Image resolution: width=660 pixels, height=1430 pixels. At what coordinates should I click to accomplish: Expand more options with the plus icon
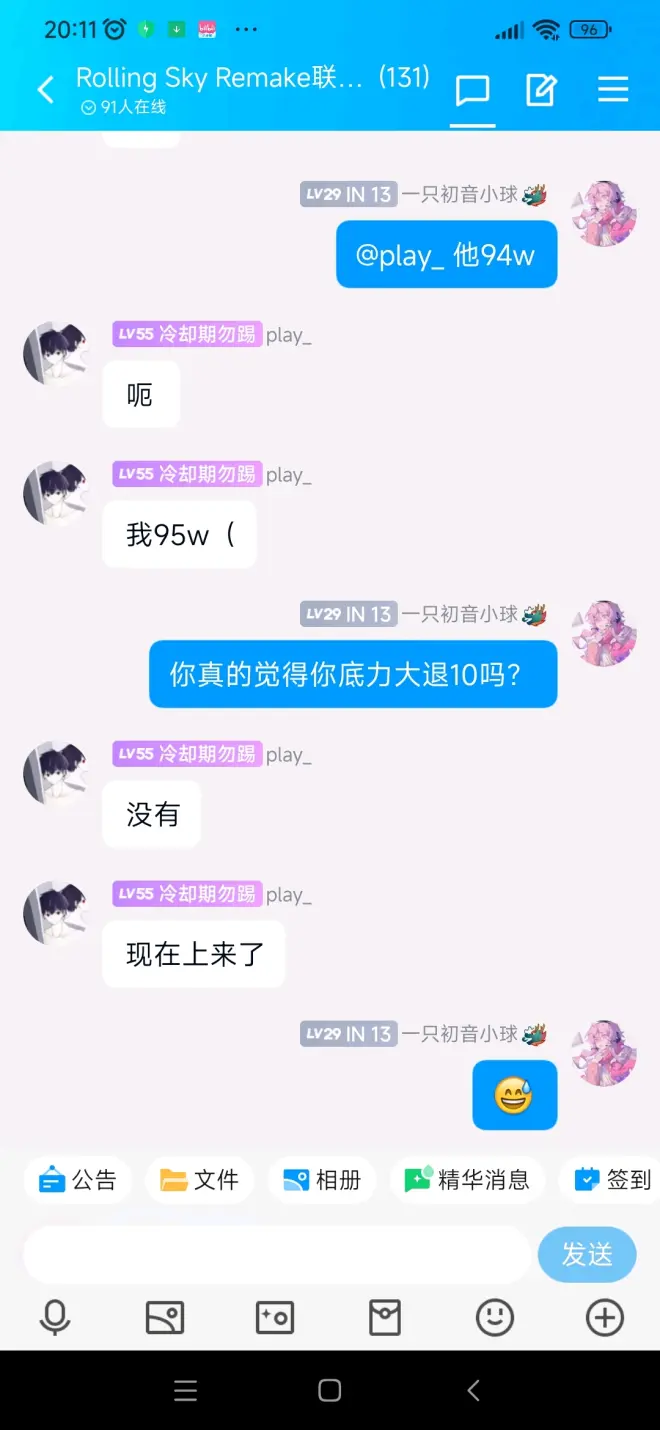605,1318
